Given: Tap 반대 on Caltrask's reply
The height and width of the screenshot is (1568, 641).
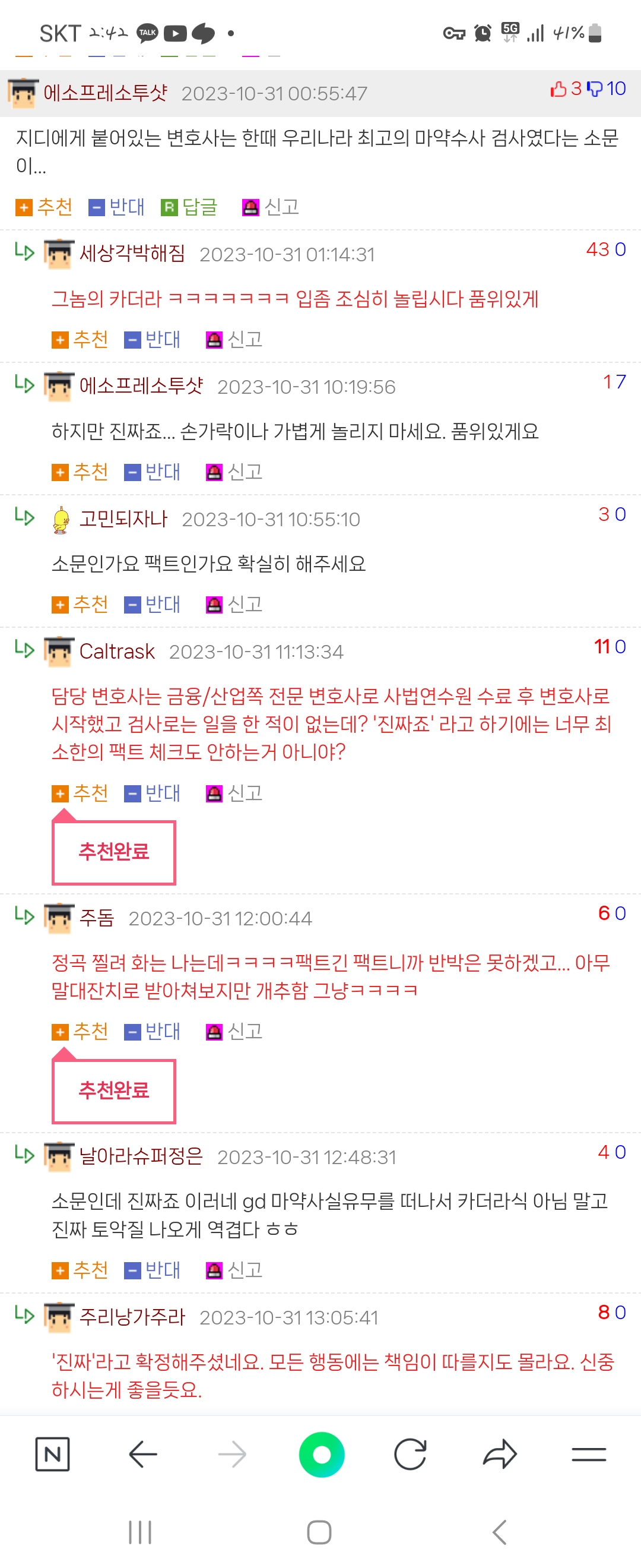Looking at the screenshot, I should (x=152, y=792).
